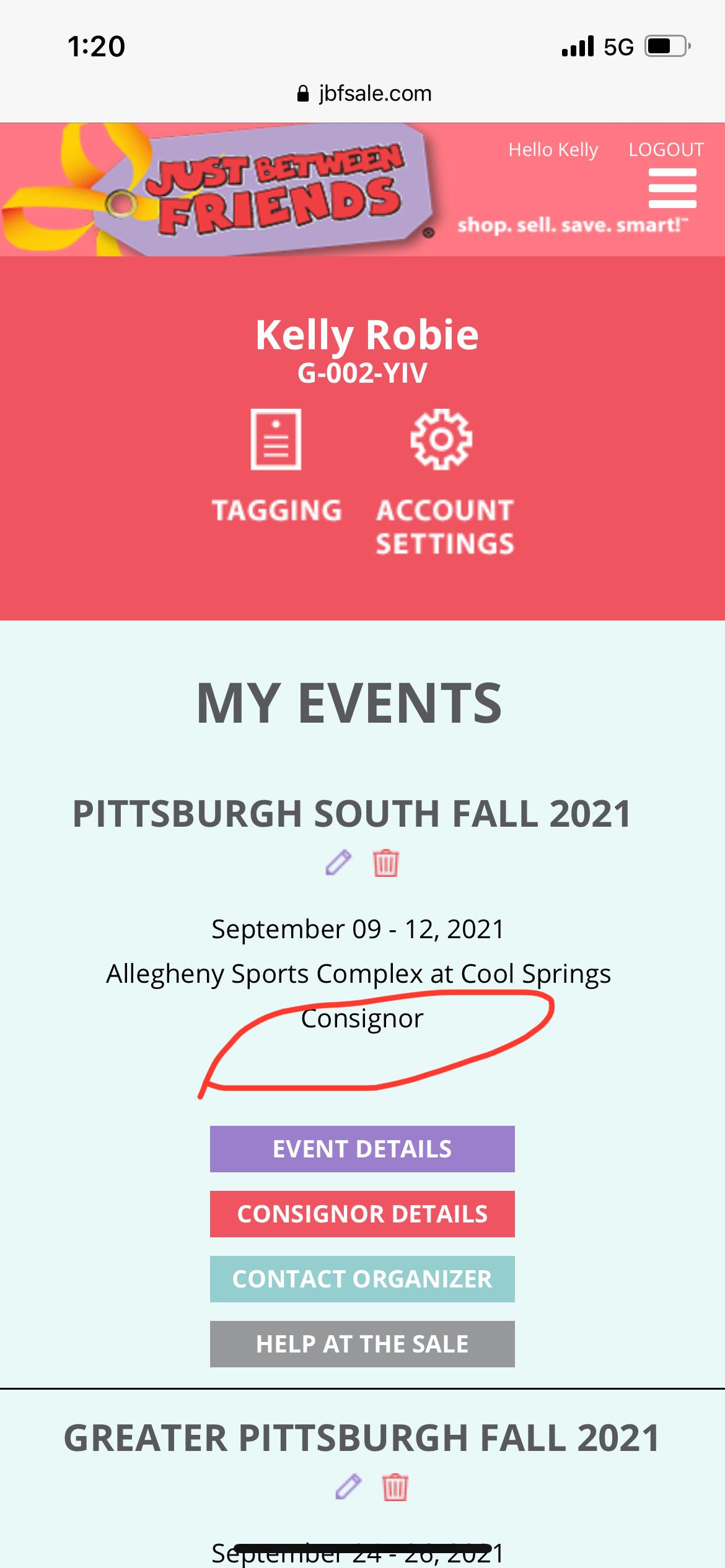Select Contact Organizer button
This screenshot has width=725, height=1568.
pos(362,1279)
